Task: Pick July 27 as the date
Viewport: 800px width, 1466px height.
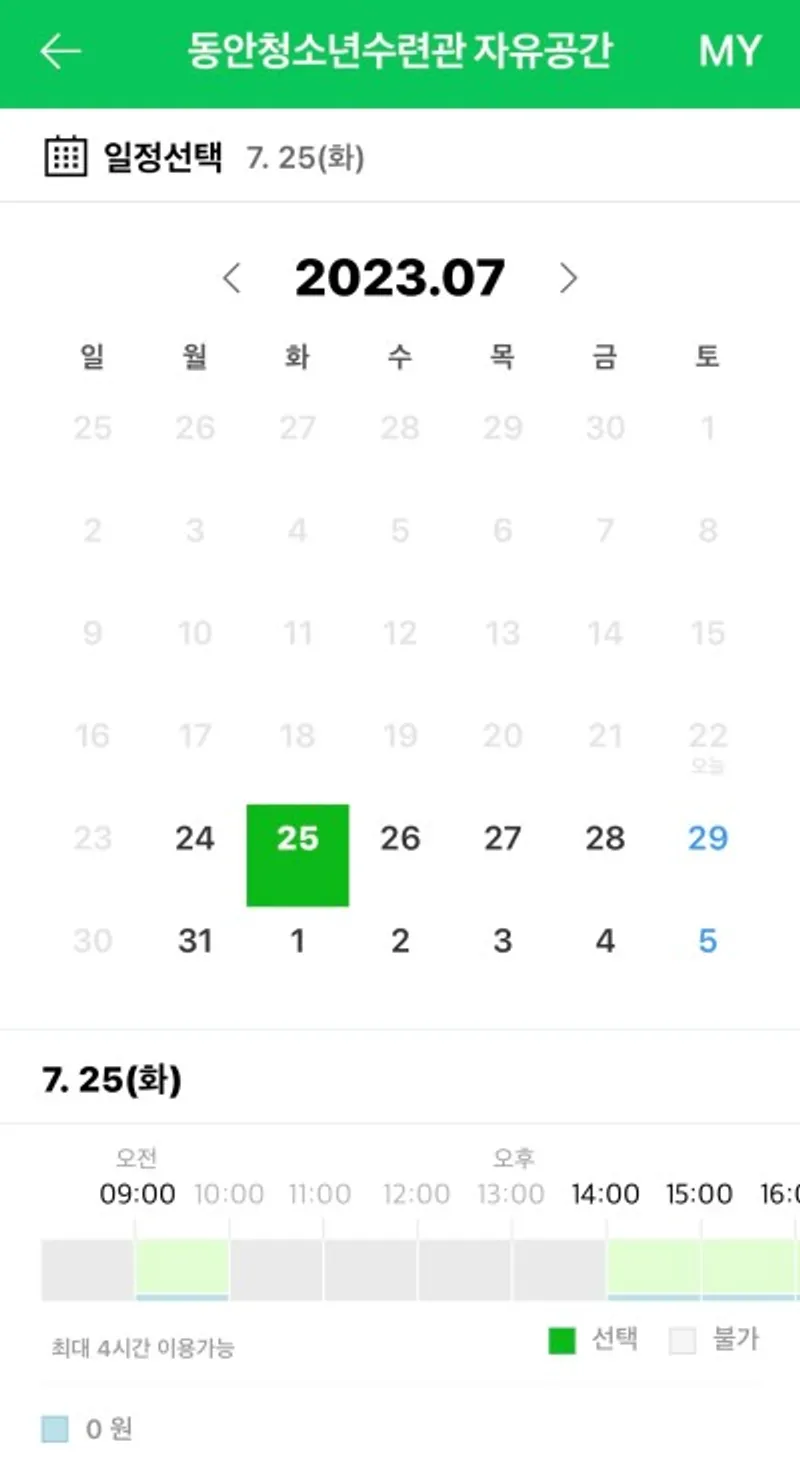Action: (x=502, y=838)
